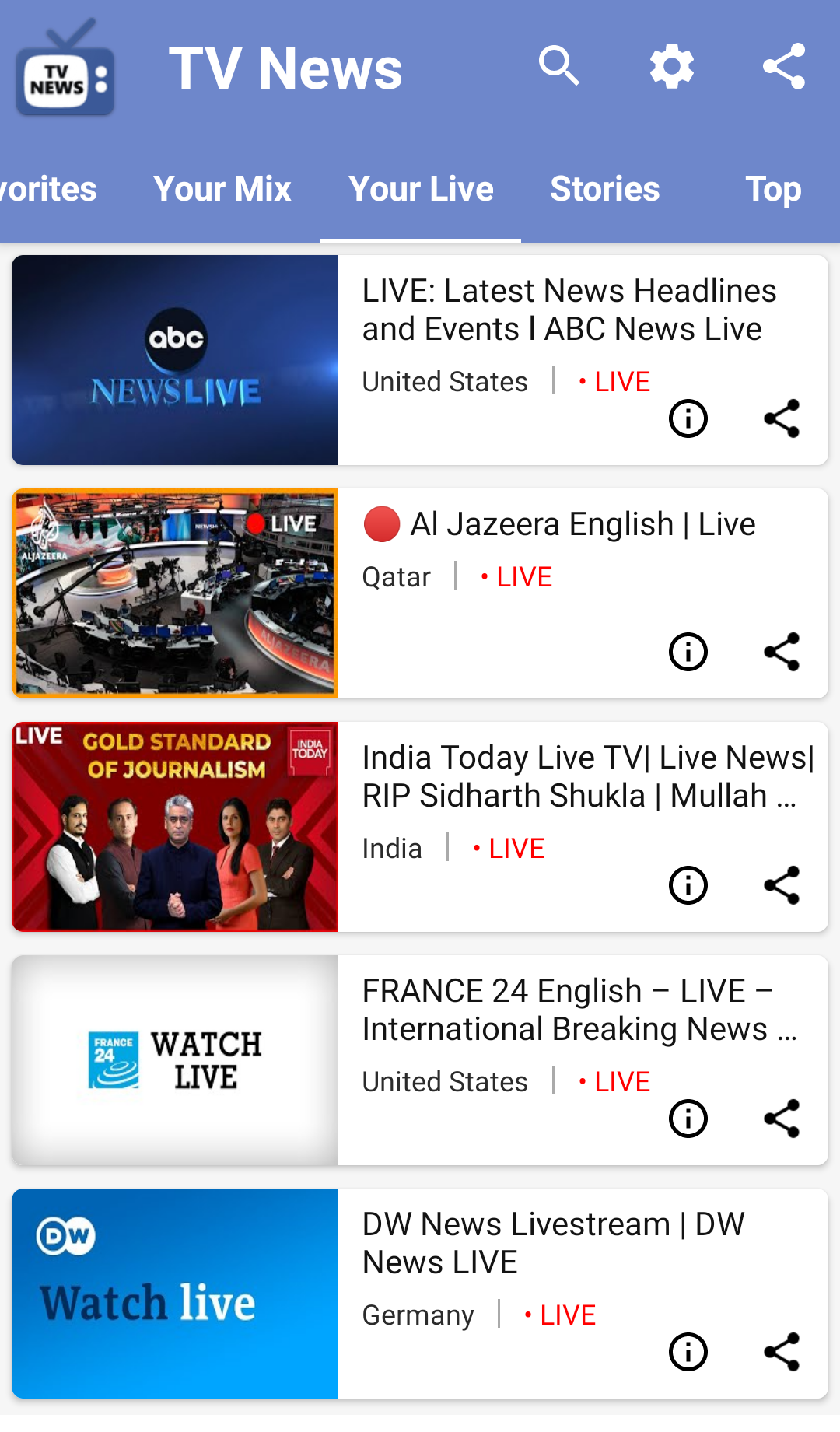Show info for FRANCE 24 English
840x1432 pixels.
point(688,1119)
